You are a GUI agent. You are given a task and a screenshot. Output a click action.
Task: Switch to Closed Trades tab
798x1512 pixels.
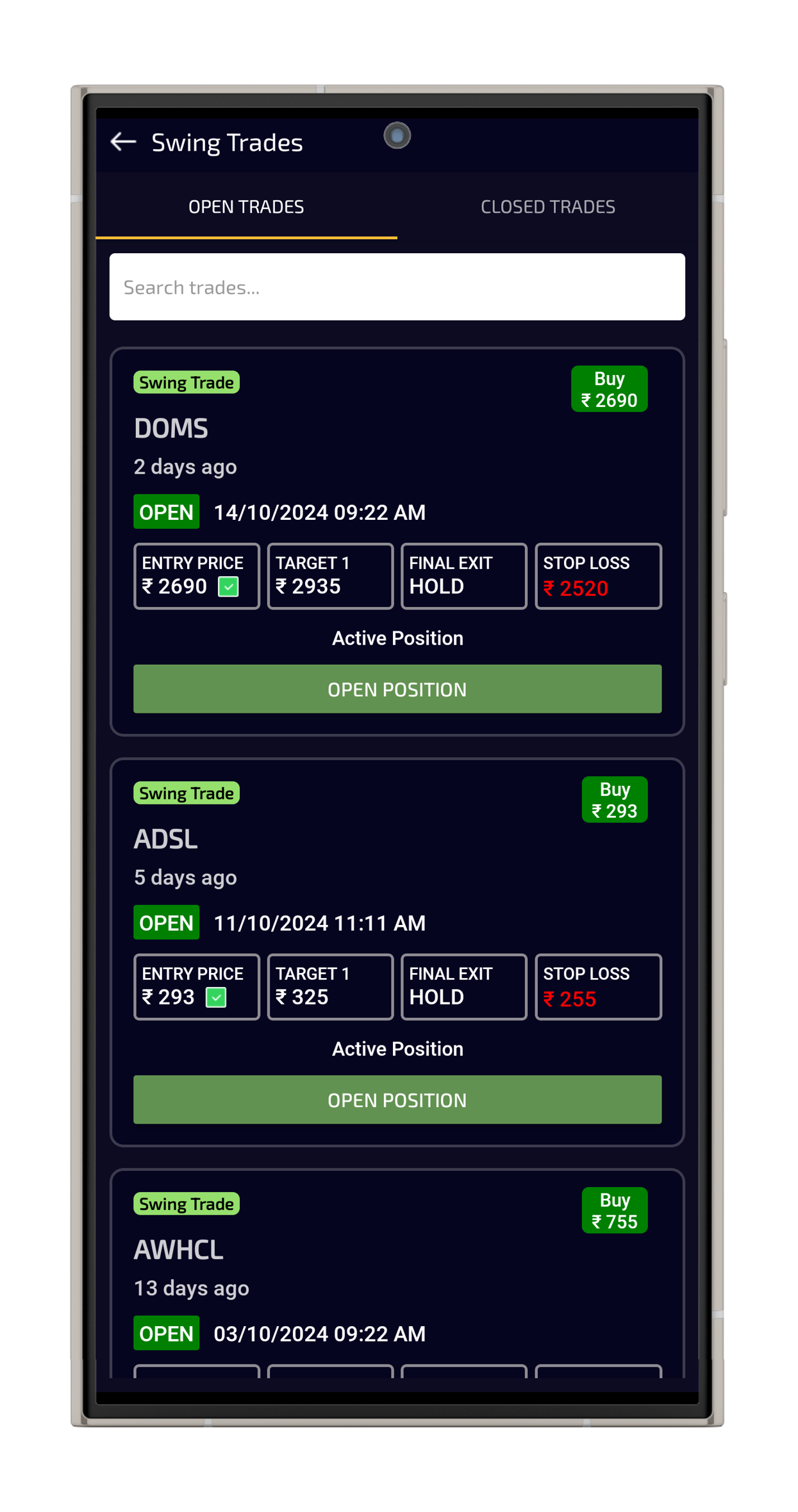547,207
